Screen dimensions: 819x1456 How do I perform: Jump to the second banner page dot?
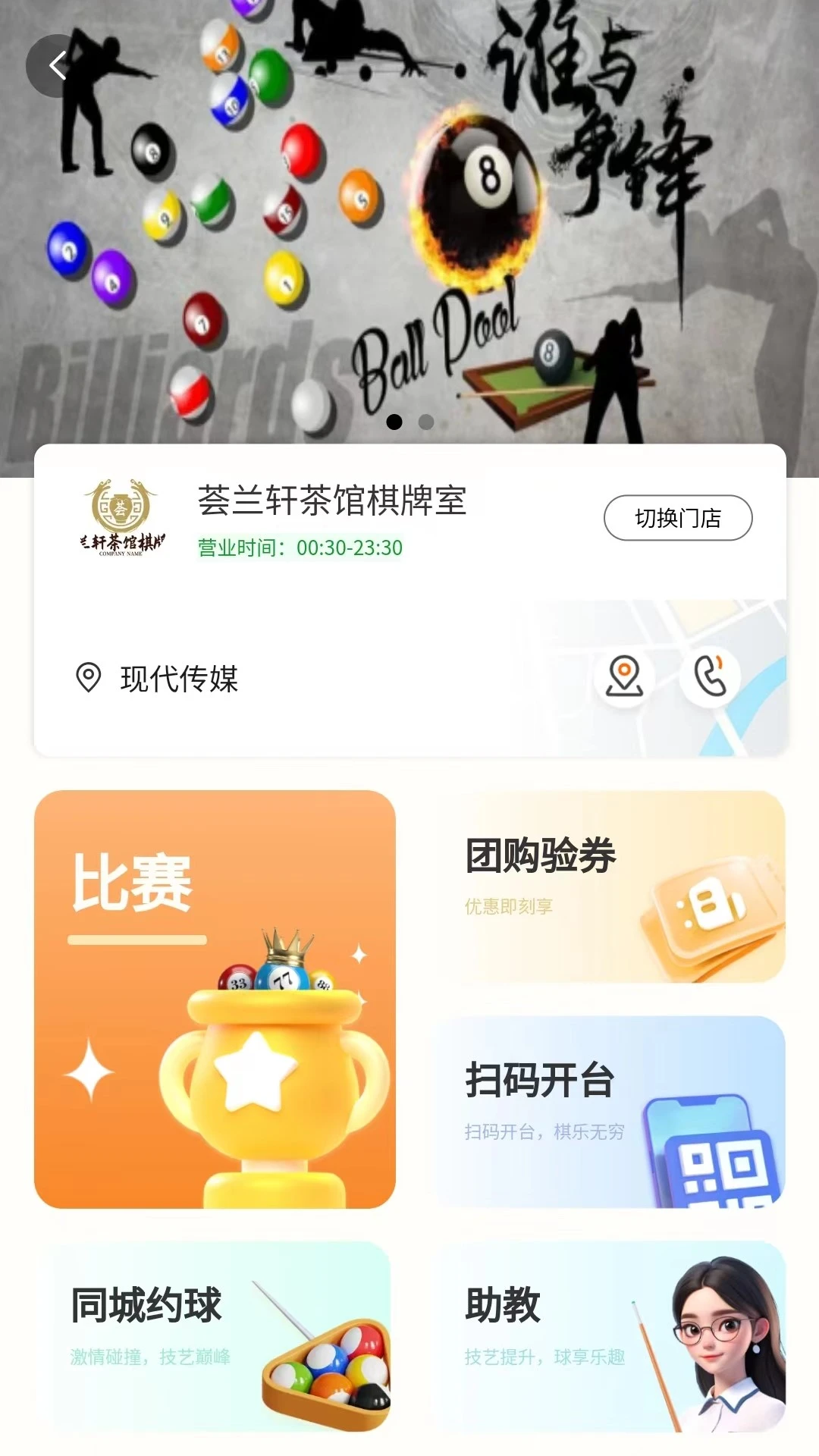(426, 422)
